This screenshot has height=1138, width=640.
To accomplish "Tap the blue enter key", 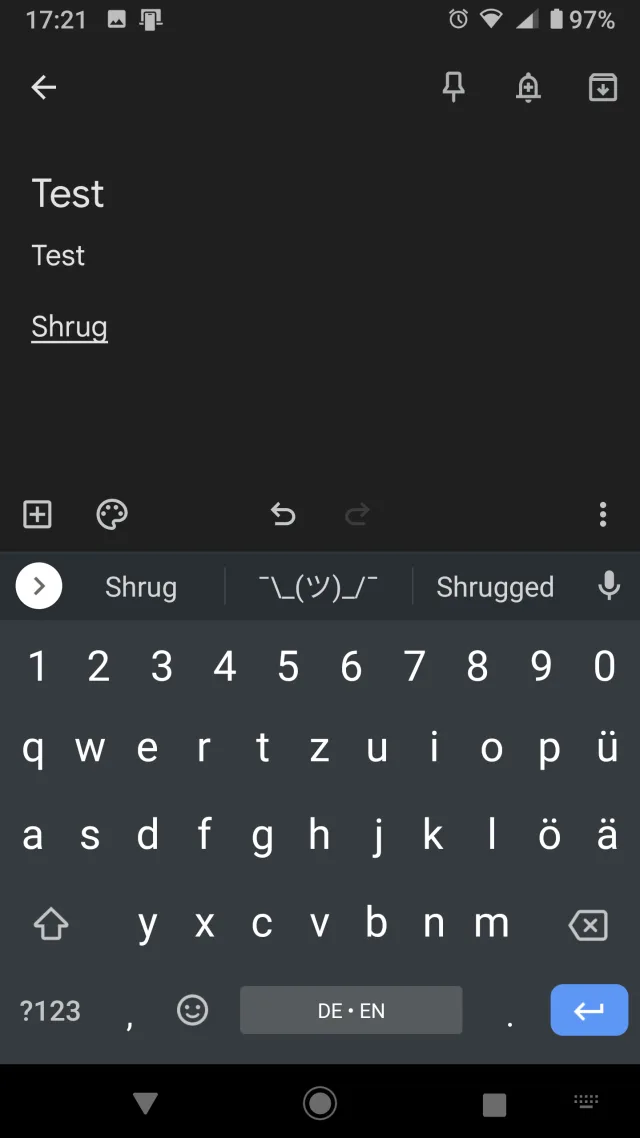I will tap(589, 1010).
